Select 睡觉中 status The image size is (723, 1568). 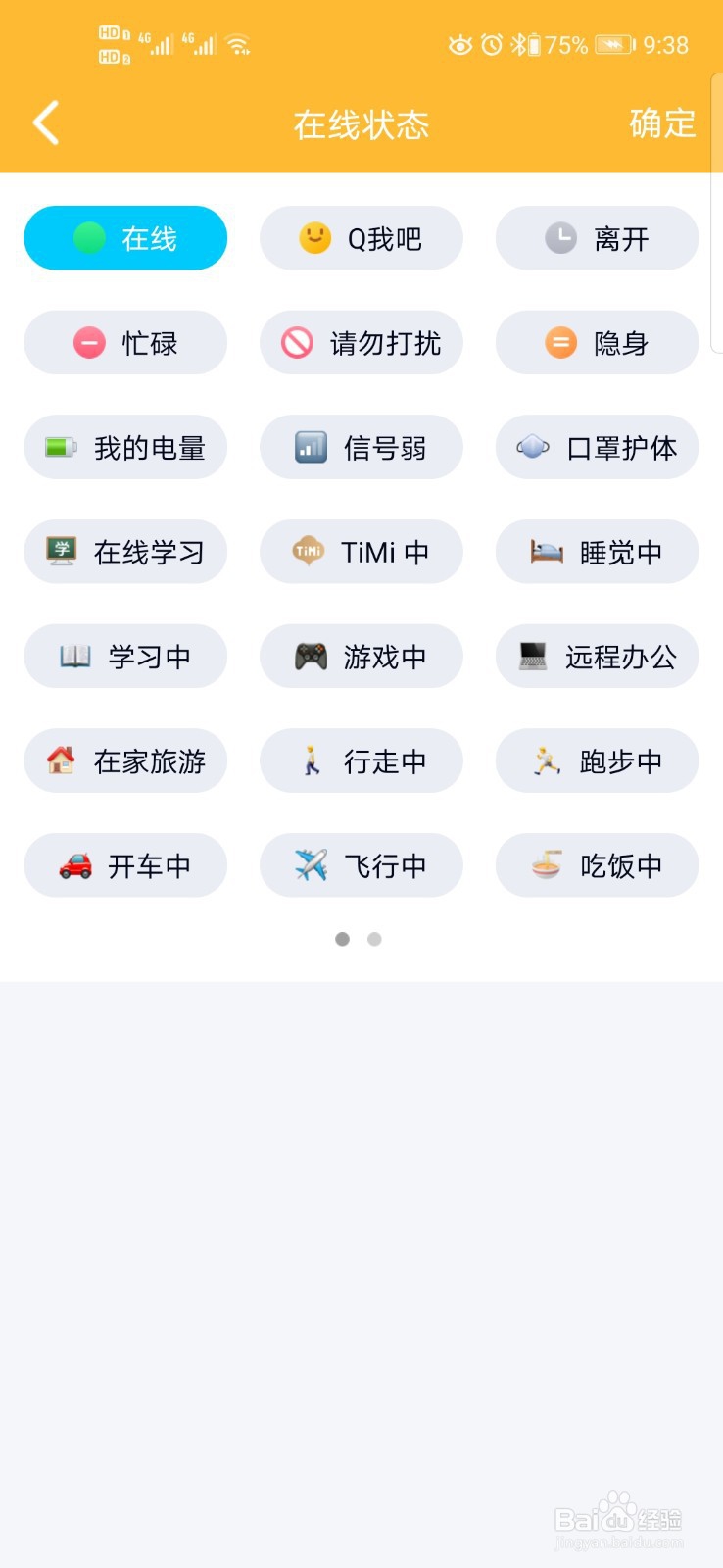point(598,552)
